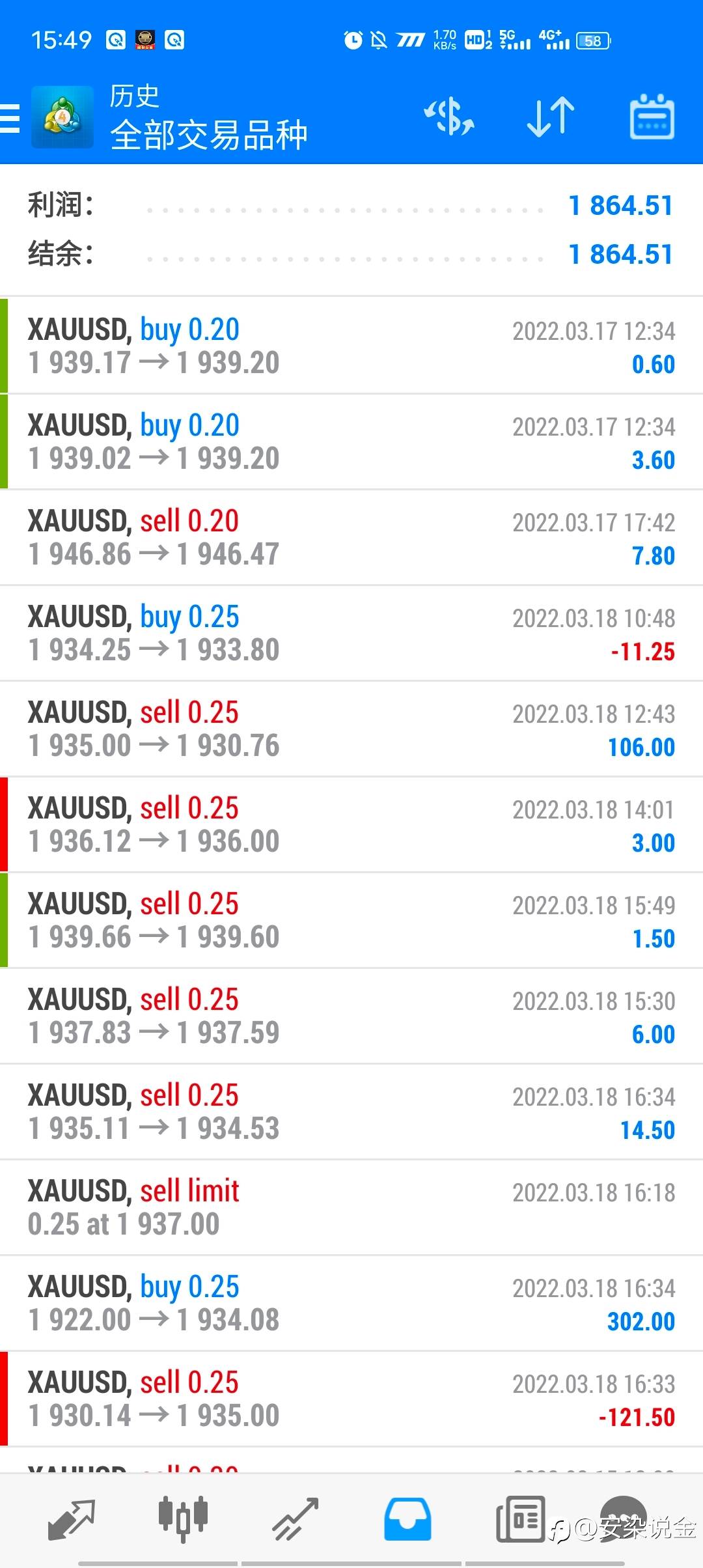Switch to the candlestick Chart tab
The height and width of the screenshot is (1568, 703).
[183, 1520]
